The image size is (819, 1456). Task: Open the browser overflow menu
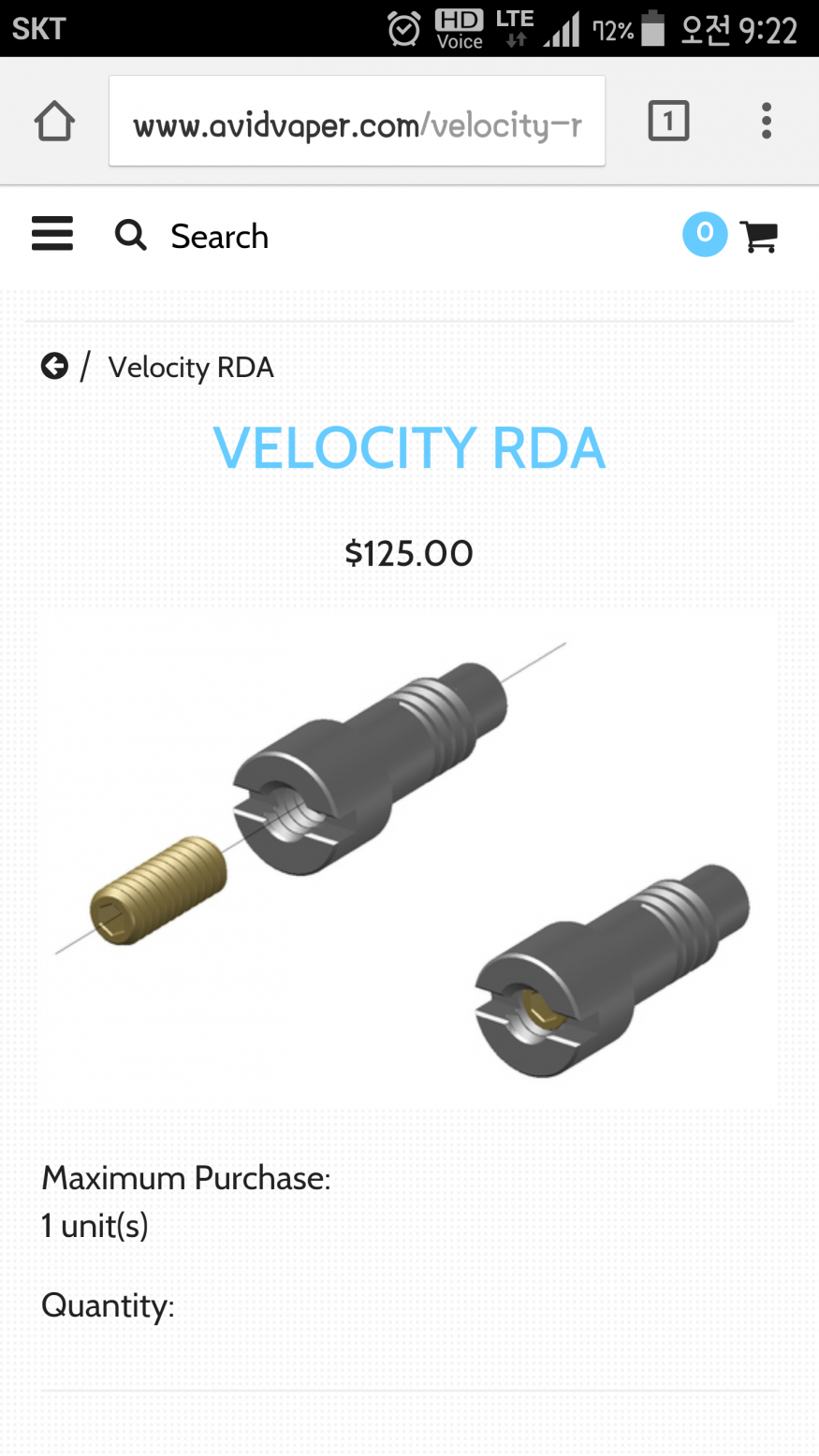pyautogui.click(x=767, y=121)
